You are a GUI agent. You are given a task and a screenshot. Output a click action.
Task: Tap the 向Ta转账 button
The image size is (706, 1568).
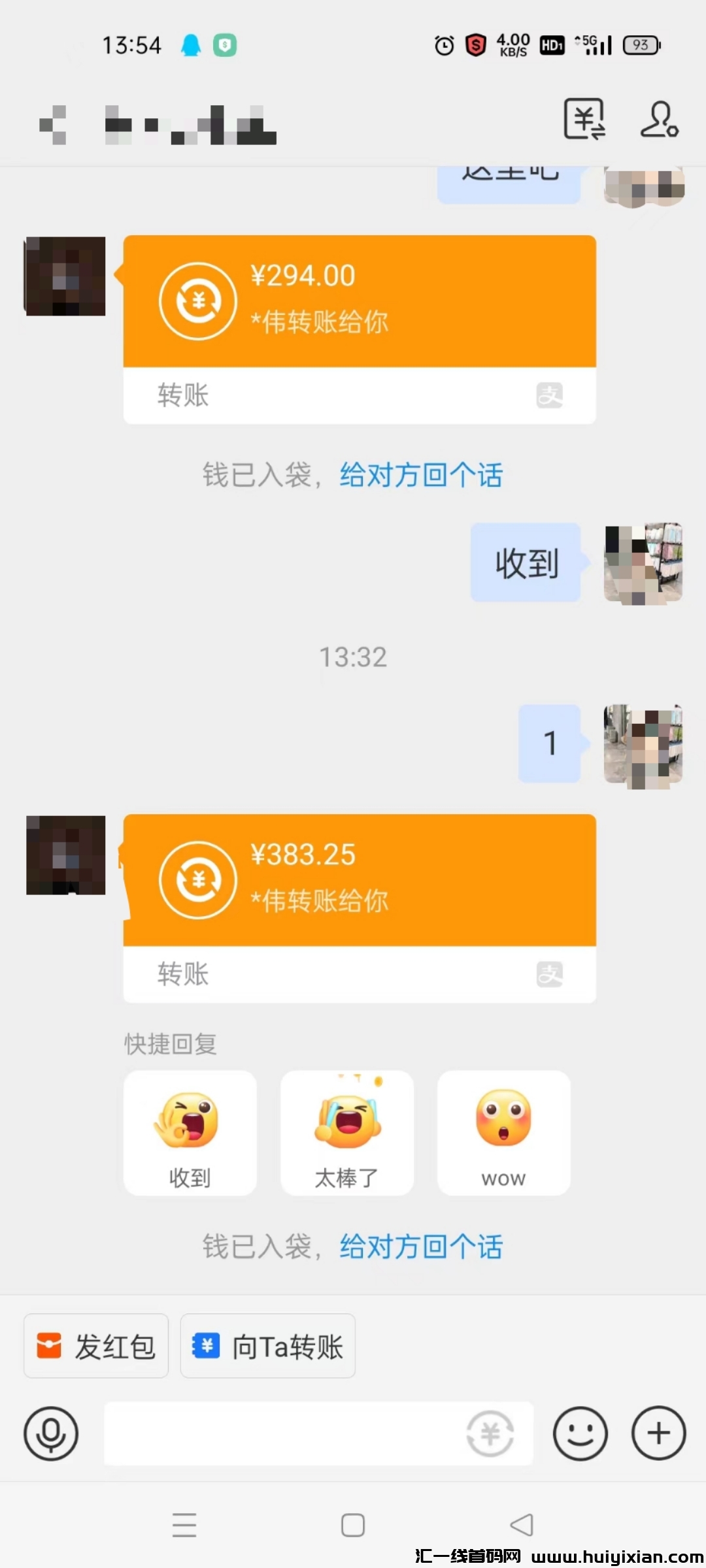pyautogui.click(x=267, y=1346)
